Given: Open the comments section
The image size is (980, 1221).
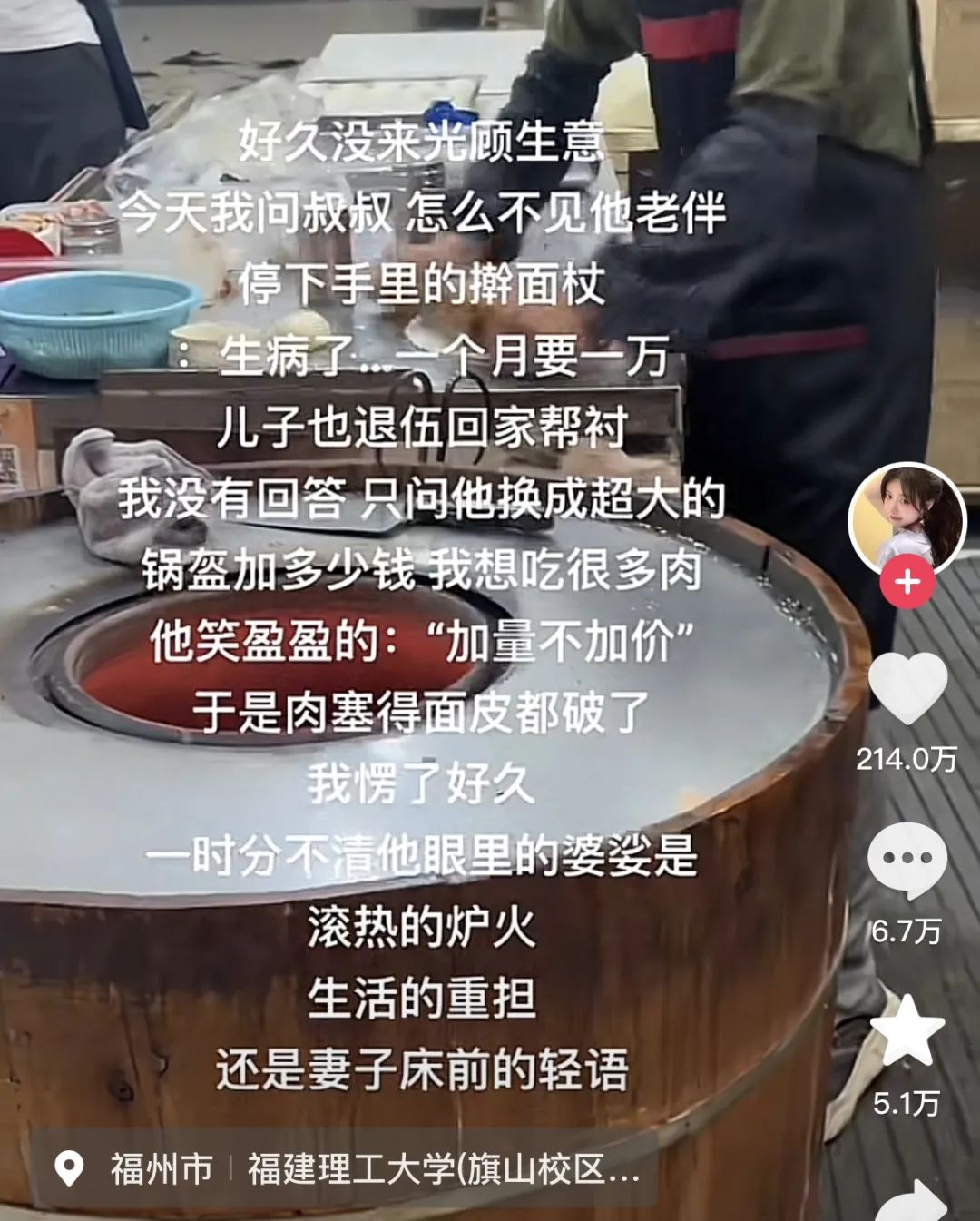Looking at the screenshot, I should tap(907, 859).
